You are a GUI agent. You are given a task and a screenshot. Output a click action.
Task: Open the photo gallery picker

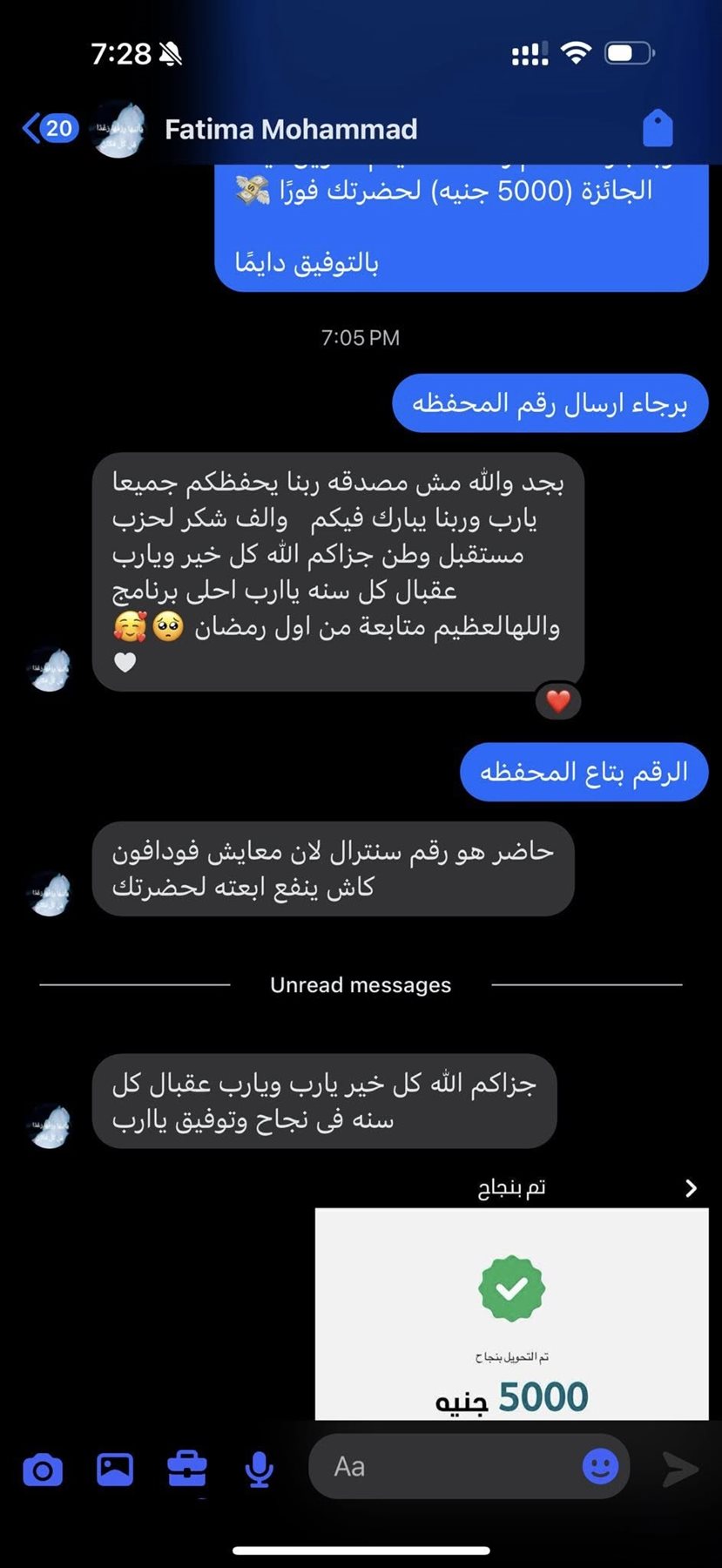(x=115, y=1470)
